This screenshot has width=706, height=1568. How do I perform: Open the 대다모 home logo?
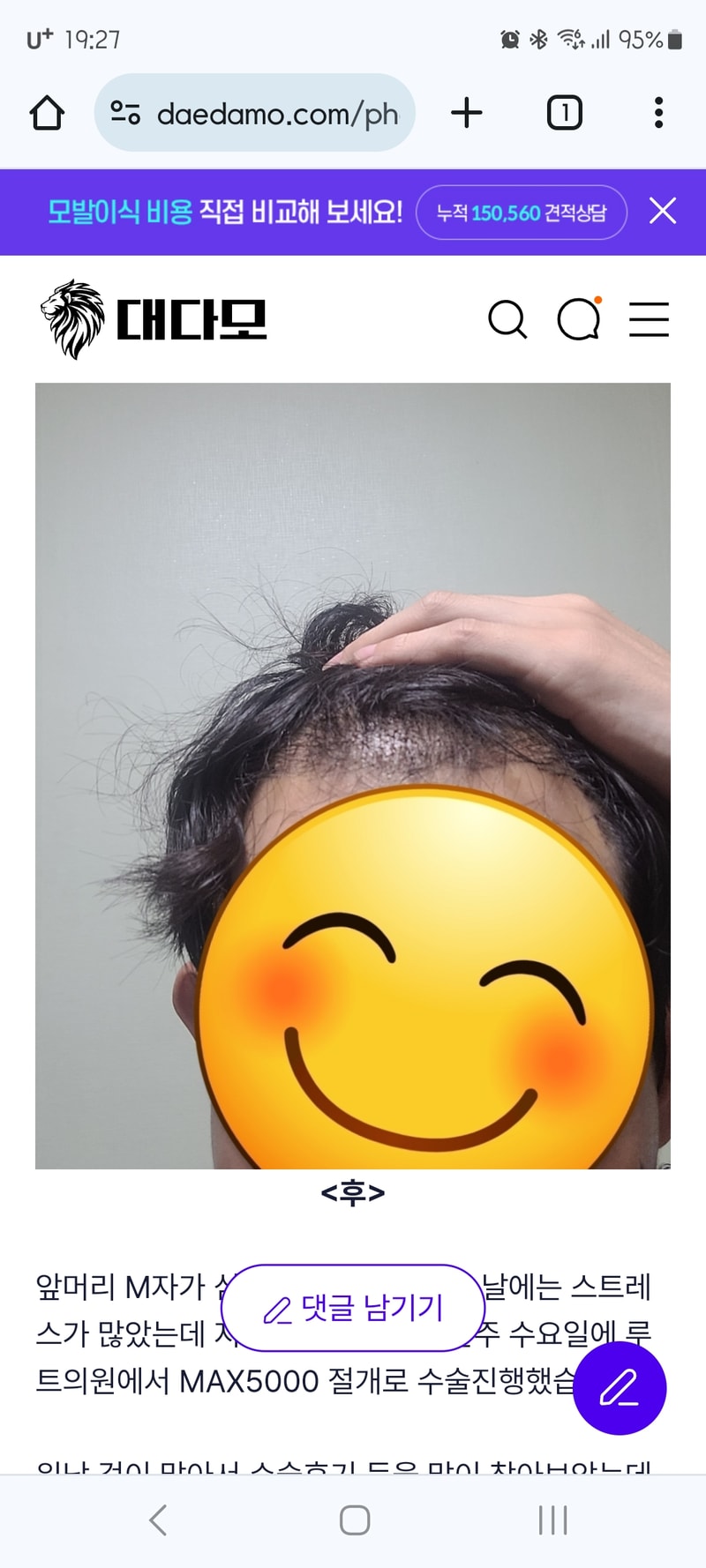[154, 319]
